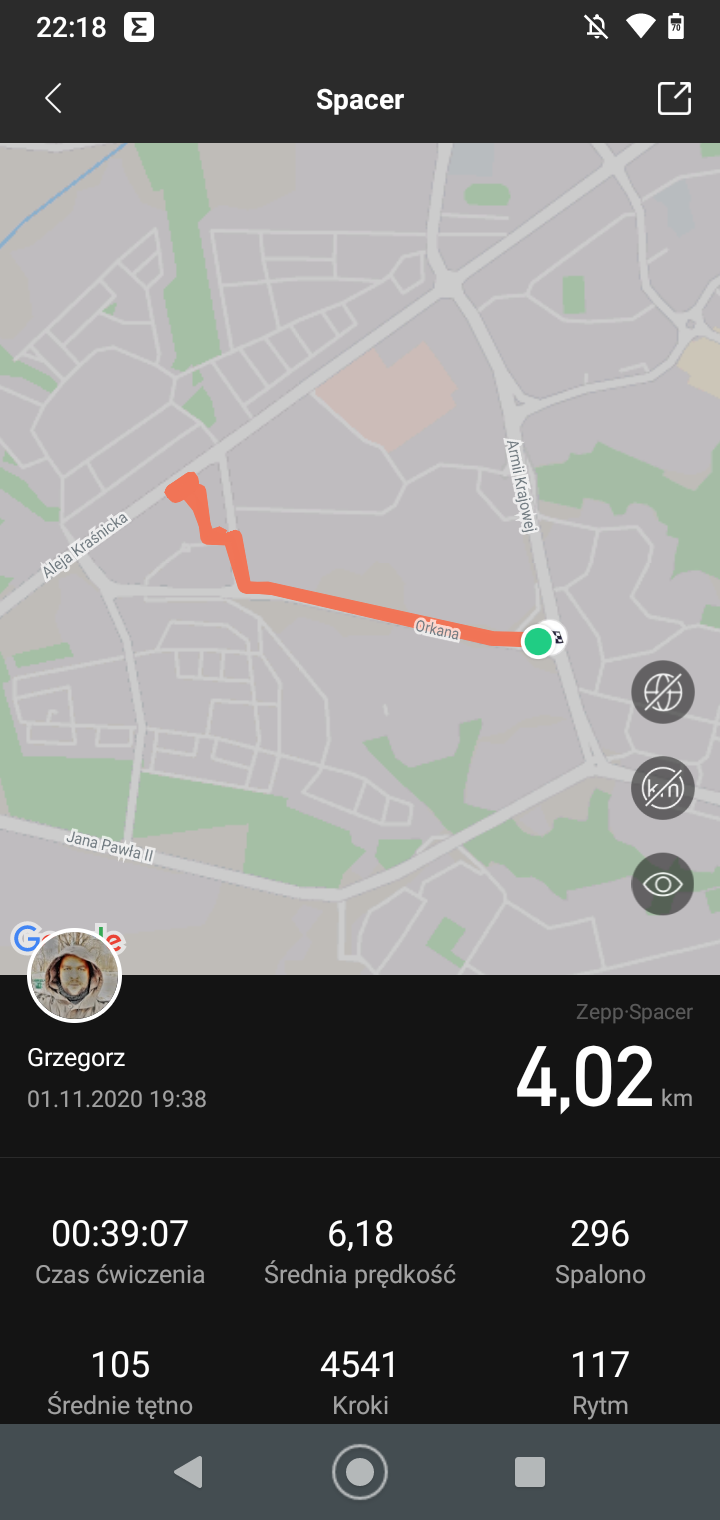Tap the system back button
The image size is (720, 1520).
tap(189, 1471)
